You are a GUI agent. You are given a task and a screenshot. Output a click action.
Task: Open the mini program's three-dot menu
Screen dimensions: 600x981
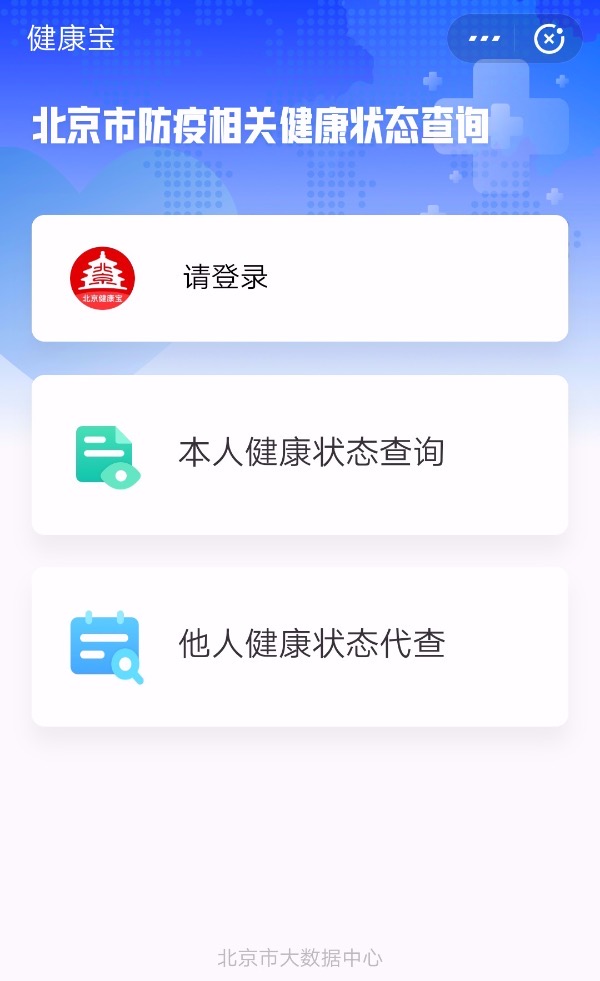pos(484,39)
